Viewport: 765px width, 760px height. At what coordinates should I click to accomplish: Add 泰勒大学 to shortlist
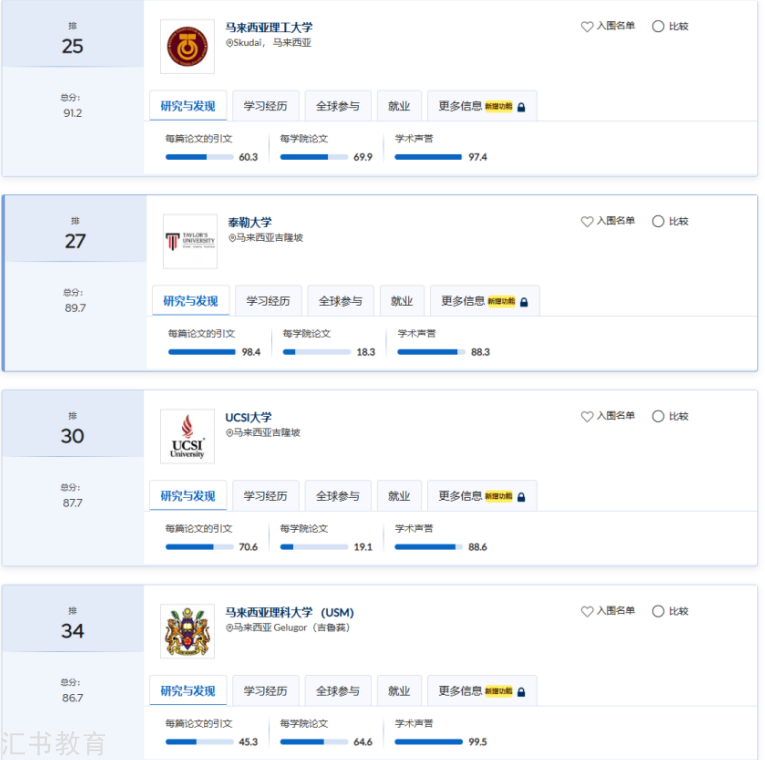coord(607,221)
